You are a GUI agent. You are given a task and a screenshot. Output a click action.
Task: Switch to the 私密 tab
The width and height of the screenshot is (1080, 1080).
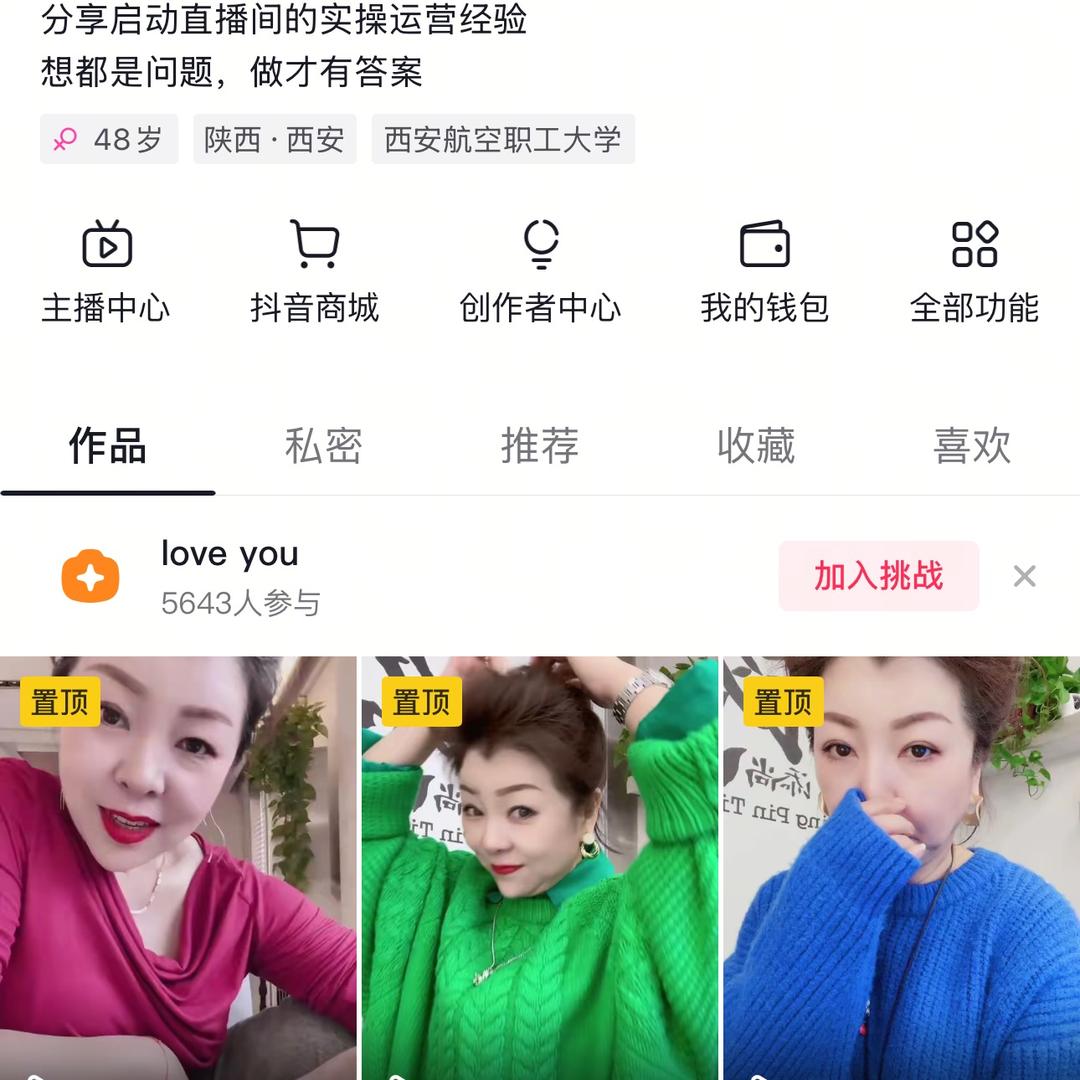(323, 446)
